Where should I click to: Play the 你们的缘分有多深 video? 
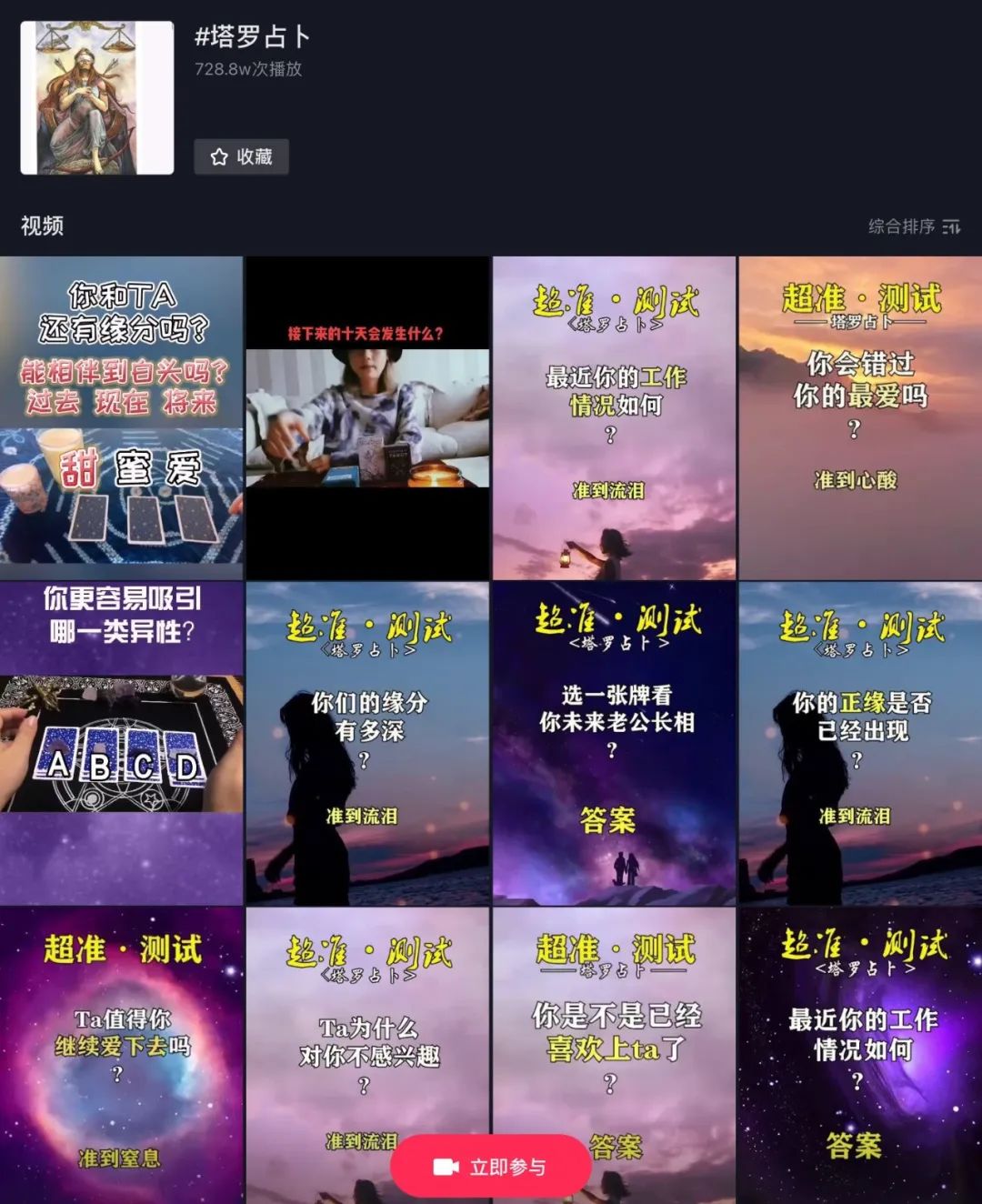click(x=367, y=742)
